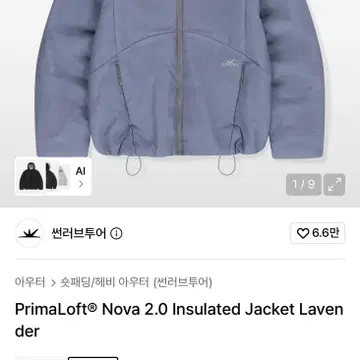Like the 썬러브투어 brand heart button
Image resolution: width=360 pixels, height=360 pixels.
[x=318, y=233]
